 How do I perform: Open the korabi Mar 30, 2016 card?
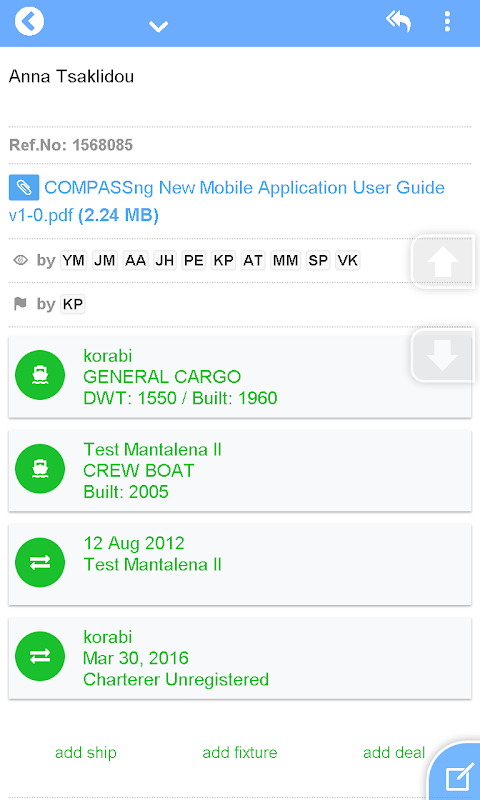click(240, 658)
